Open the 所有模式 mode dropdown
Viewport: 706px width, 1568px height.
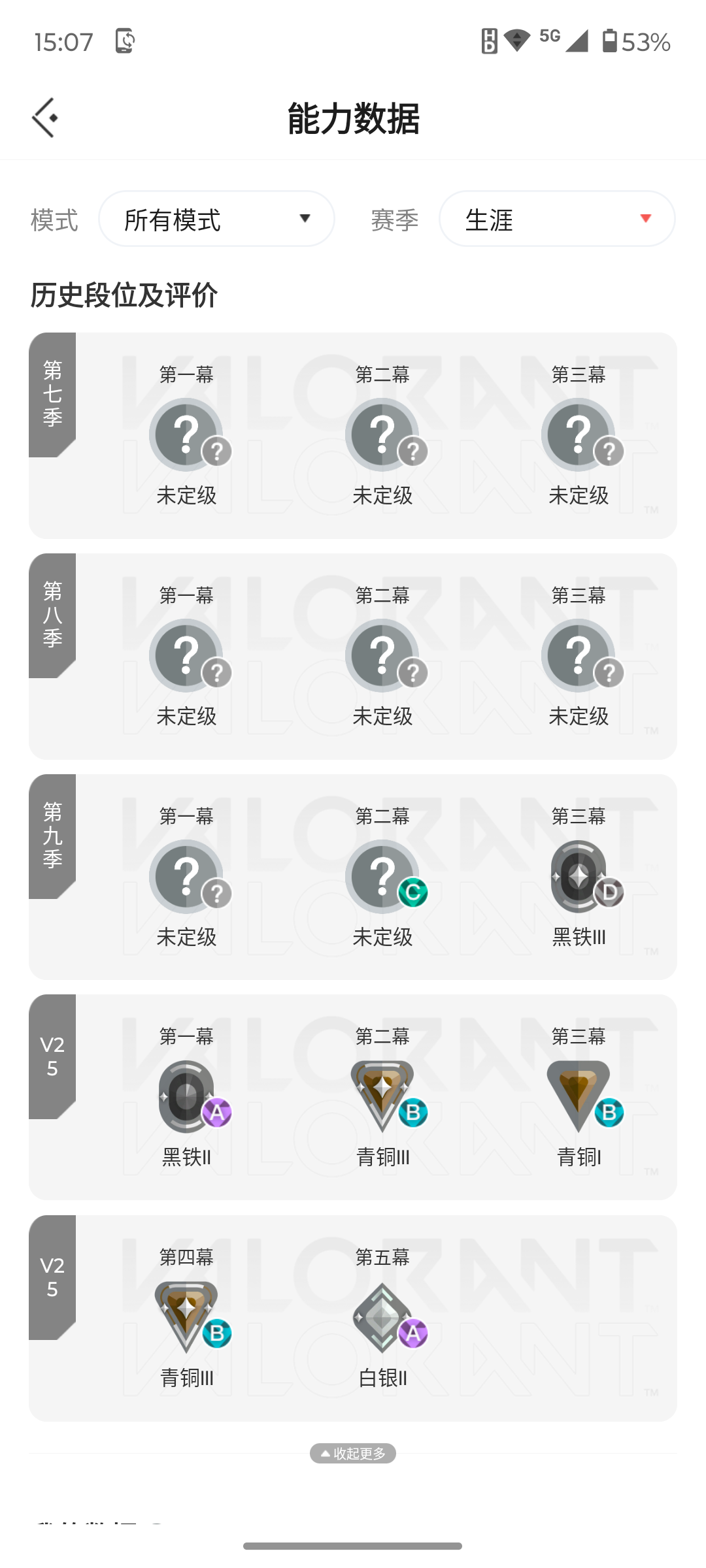(216, 219)
